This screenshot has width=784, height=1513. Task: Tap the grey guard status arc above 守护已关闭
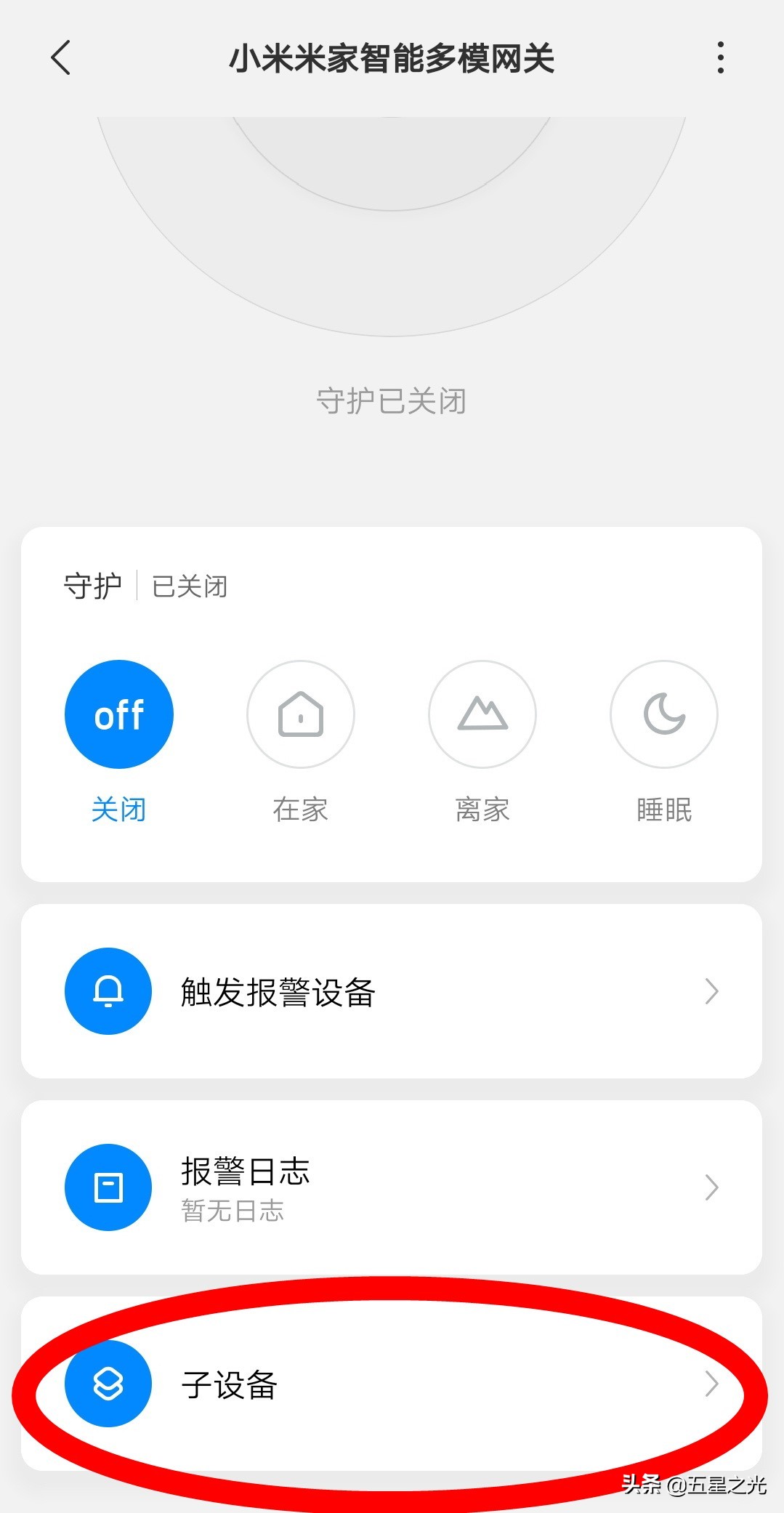pos(392,218)
